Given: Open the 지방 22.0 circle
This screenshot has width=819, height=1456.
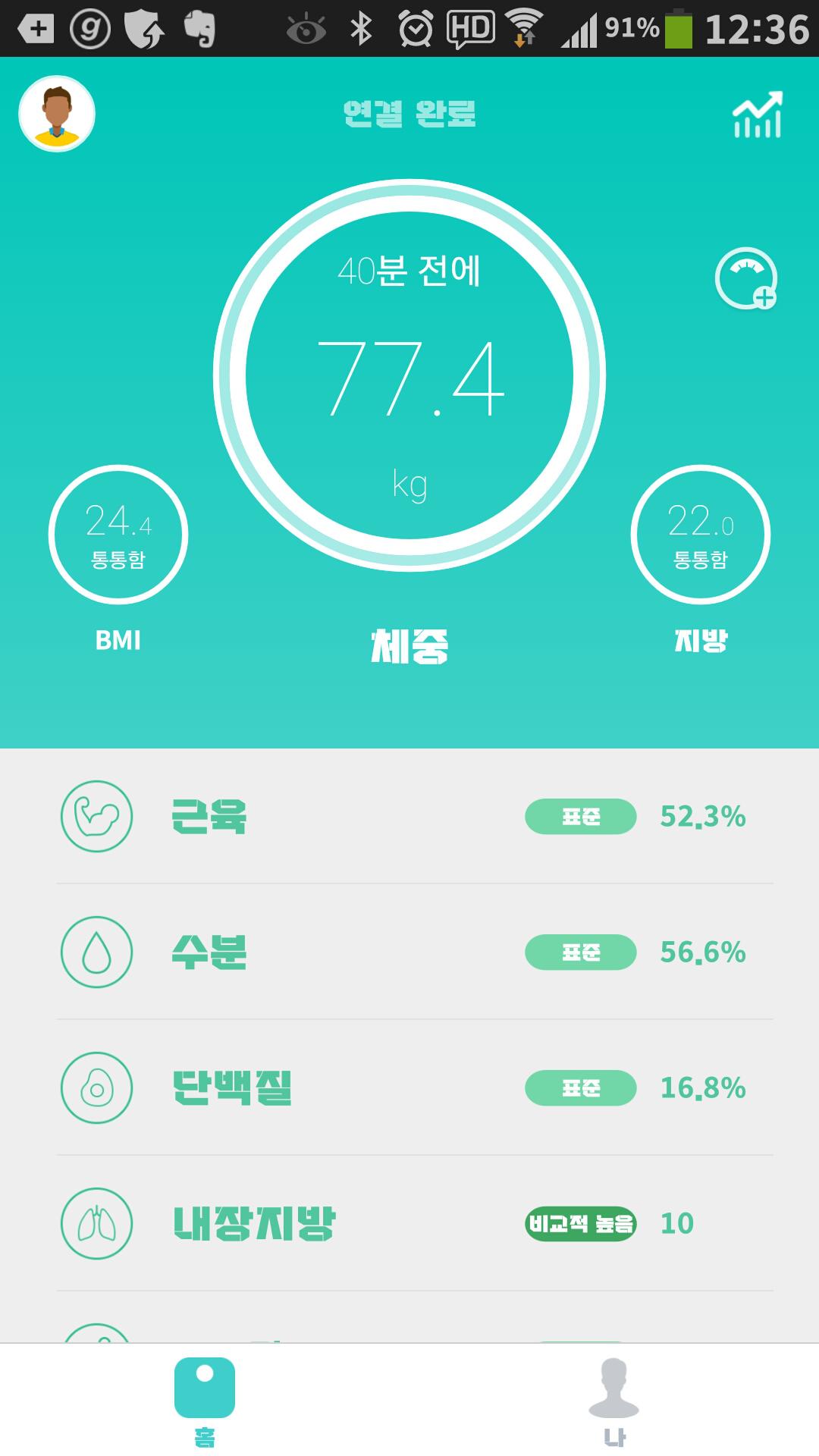Looking at the screenshot, I should (701, 535).
